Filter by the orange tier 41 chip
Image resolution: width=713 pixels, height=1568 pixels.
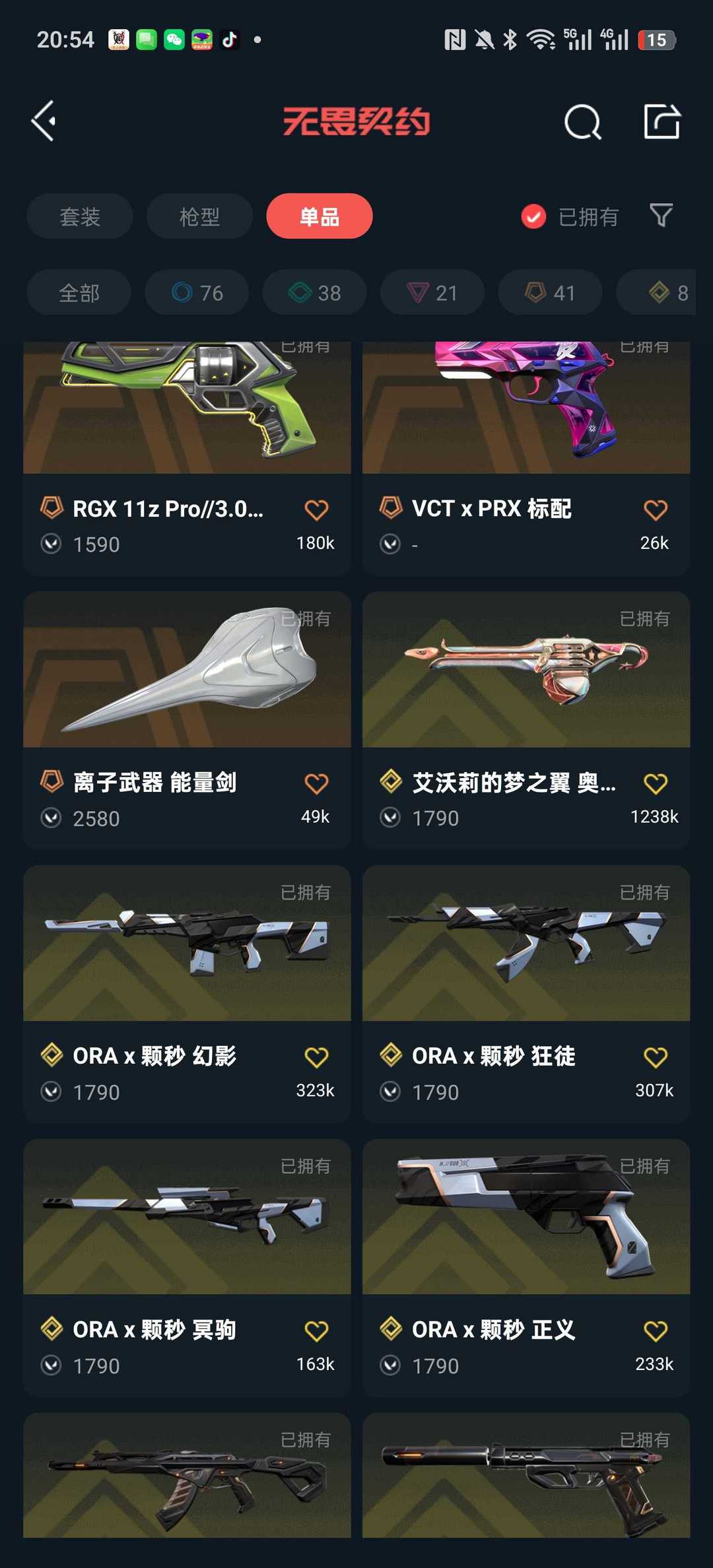[550, 292]
